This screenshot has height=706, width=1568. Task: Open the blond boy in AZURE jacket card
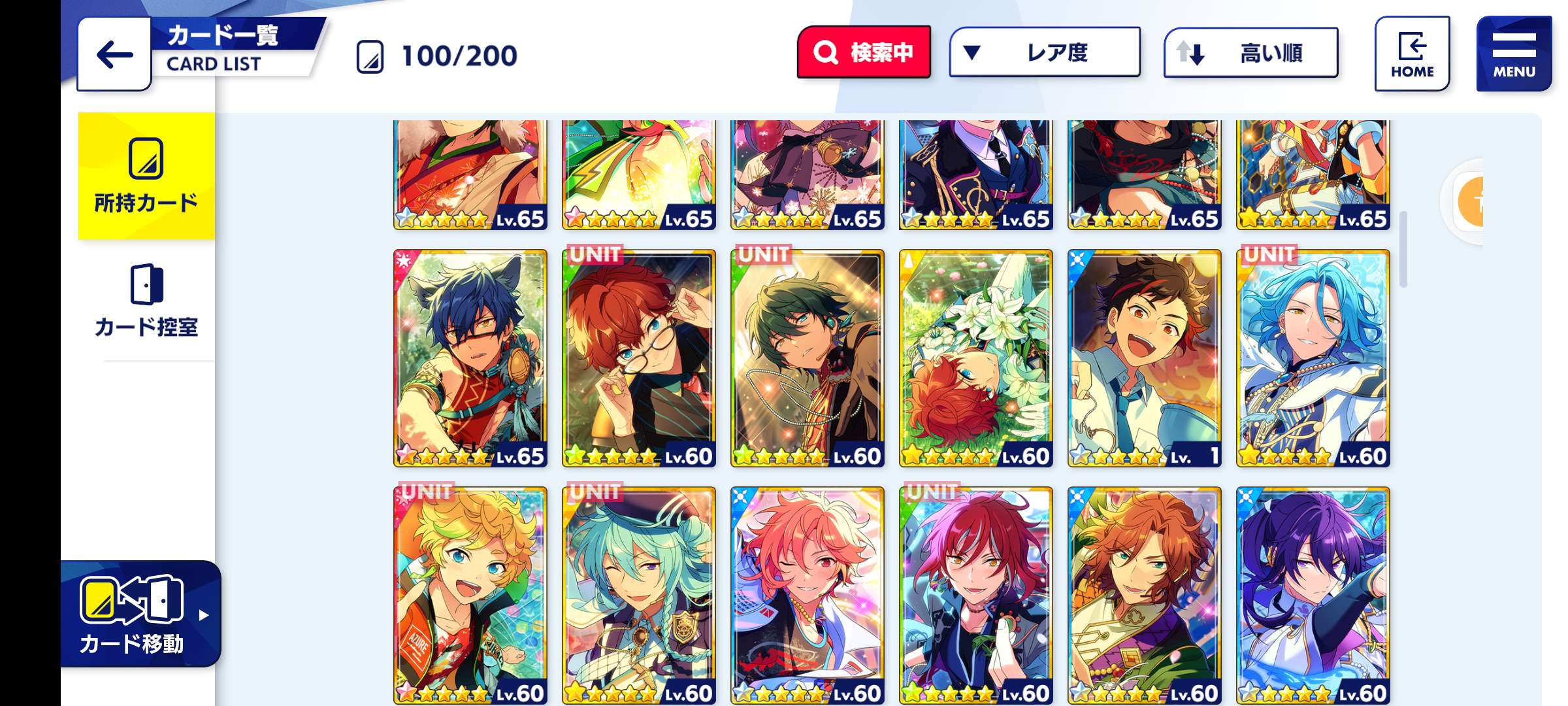(470, 595)
